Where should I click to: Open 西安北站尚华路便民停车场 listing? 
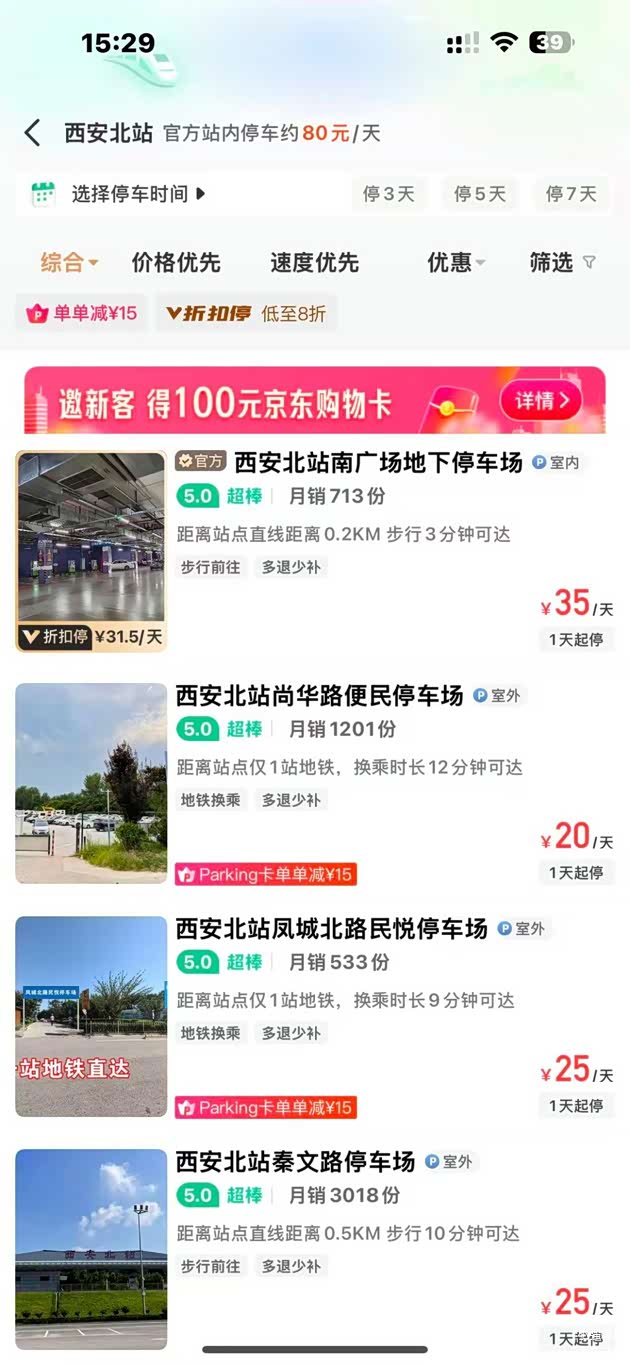pos(319,696)
